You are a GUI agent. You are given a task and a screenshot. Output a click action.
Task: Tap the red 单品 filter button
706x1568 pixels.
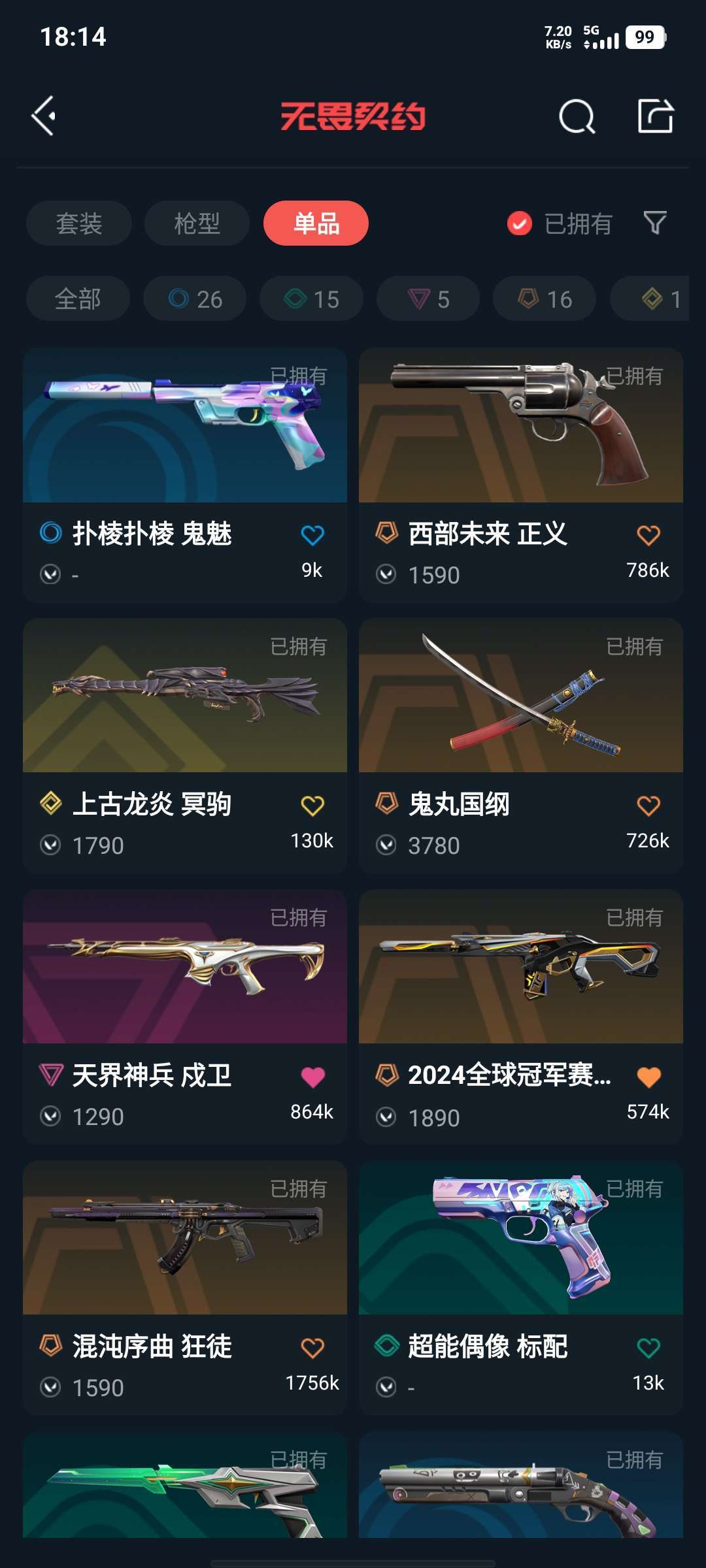point(316,223)
